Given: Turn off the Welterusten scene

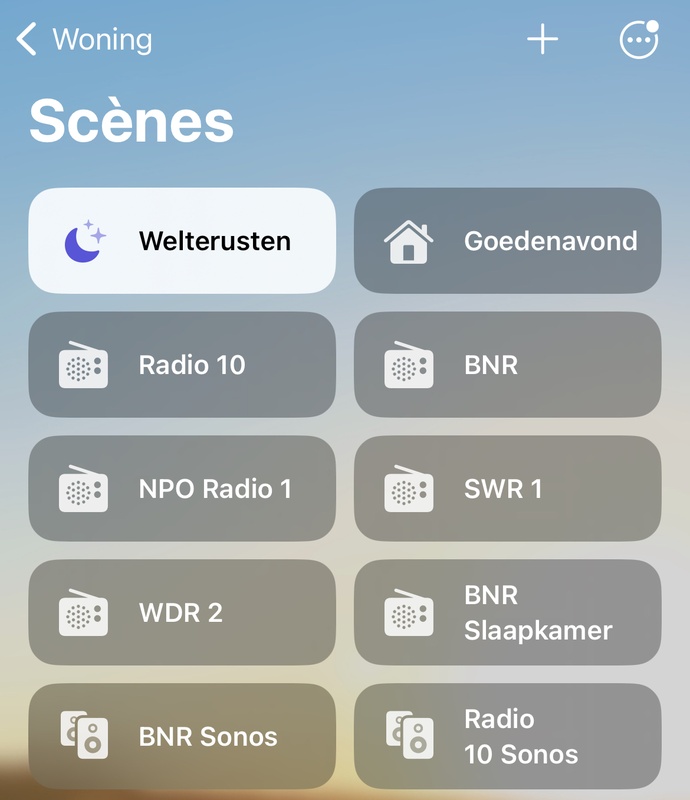Looking at the screenshot, I should pos(182,241).
